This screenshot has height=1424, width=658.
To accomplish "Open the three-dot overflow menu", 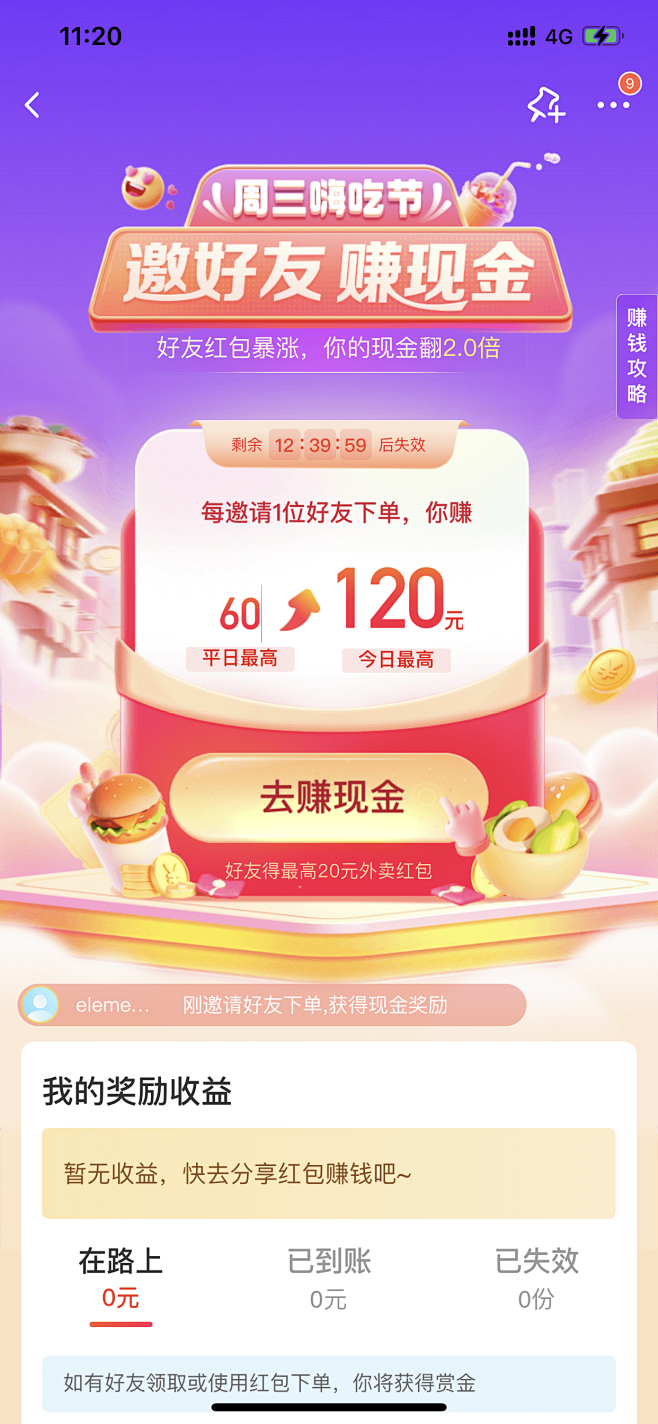I will (613, 105).
